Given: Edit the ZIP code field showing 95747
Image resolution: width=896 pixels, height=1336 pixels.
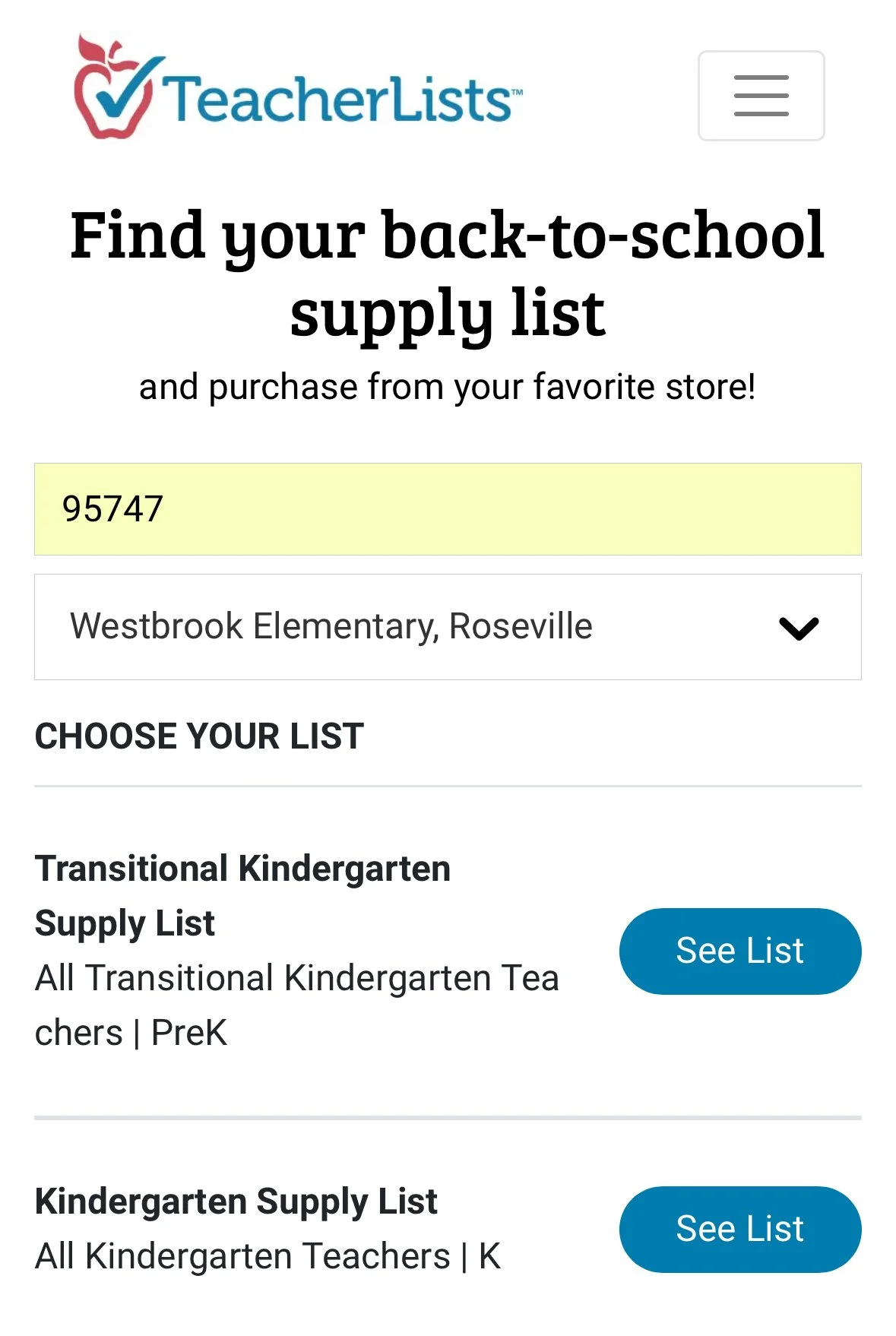Looking at the screenshot, I should click(x=447, y=509).
